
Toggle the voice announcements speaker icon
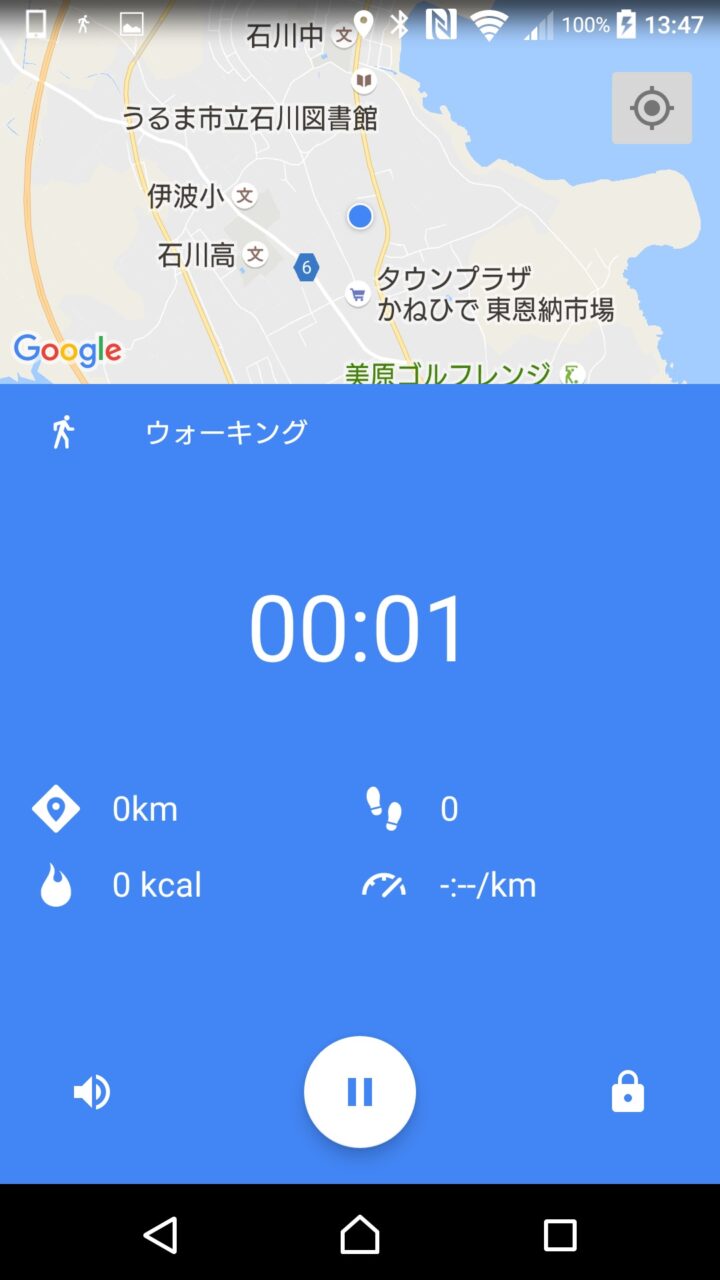(x=91, y=1092)
